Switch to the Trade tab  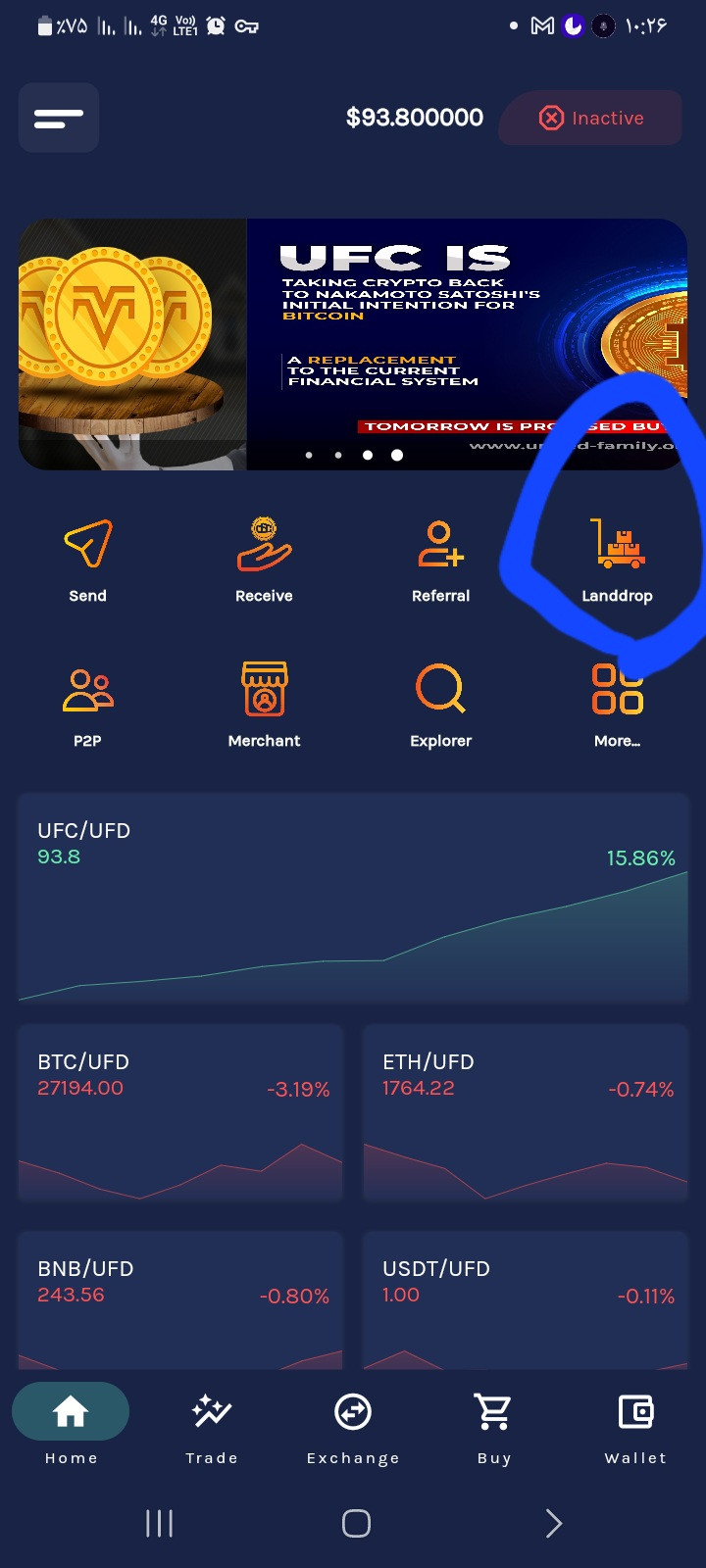click(212, 1428)
